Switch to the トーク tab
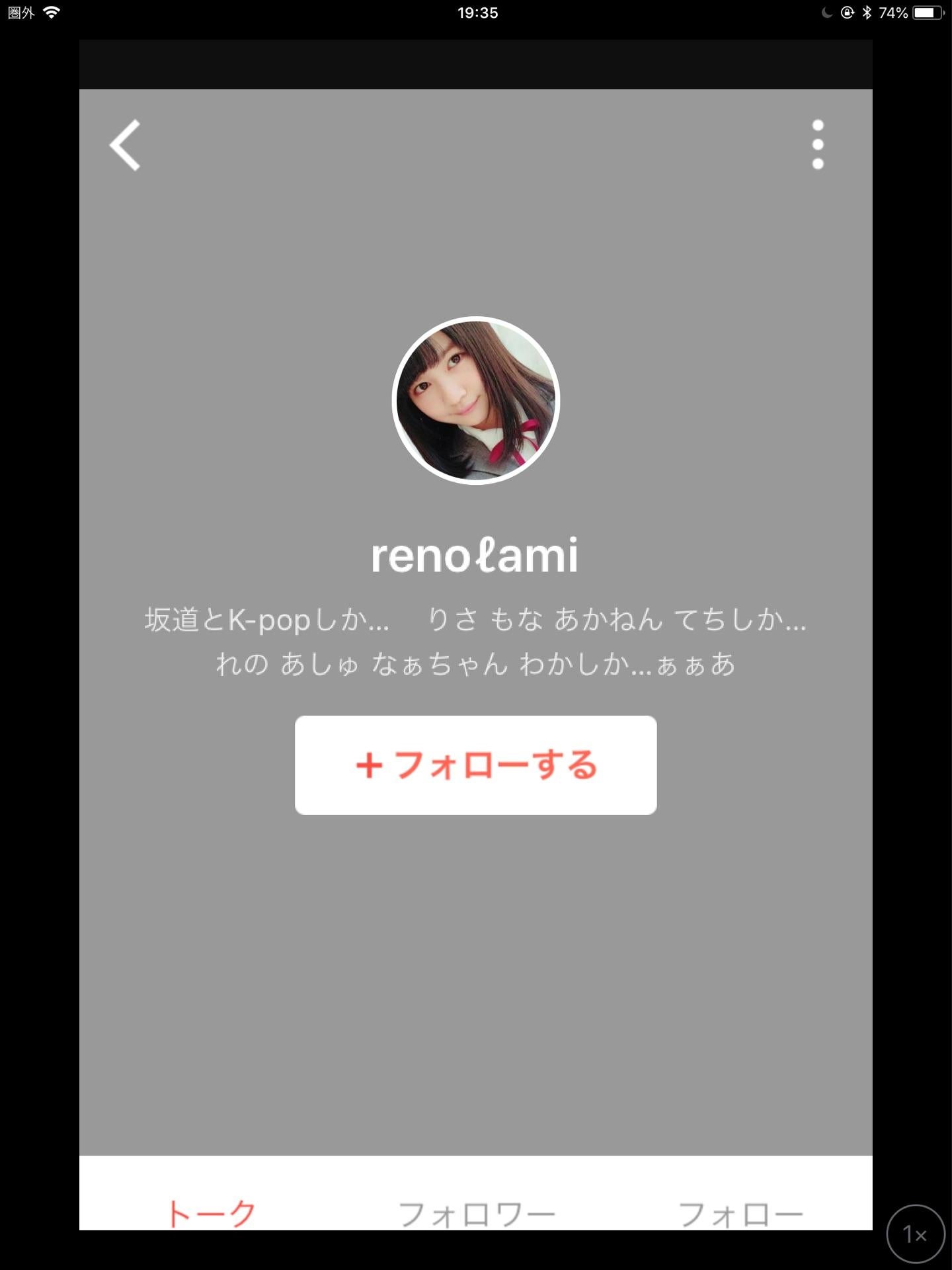 pyautogui.click(x=212, y=1212)
